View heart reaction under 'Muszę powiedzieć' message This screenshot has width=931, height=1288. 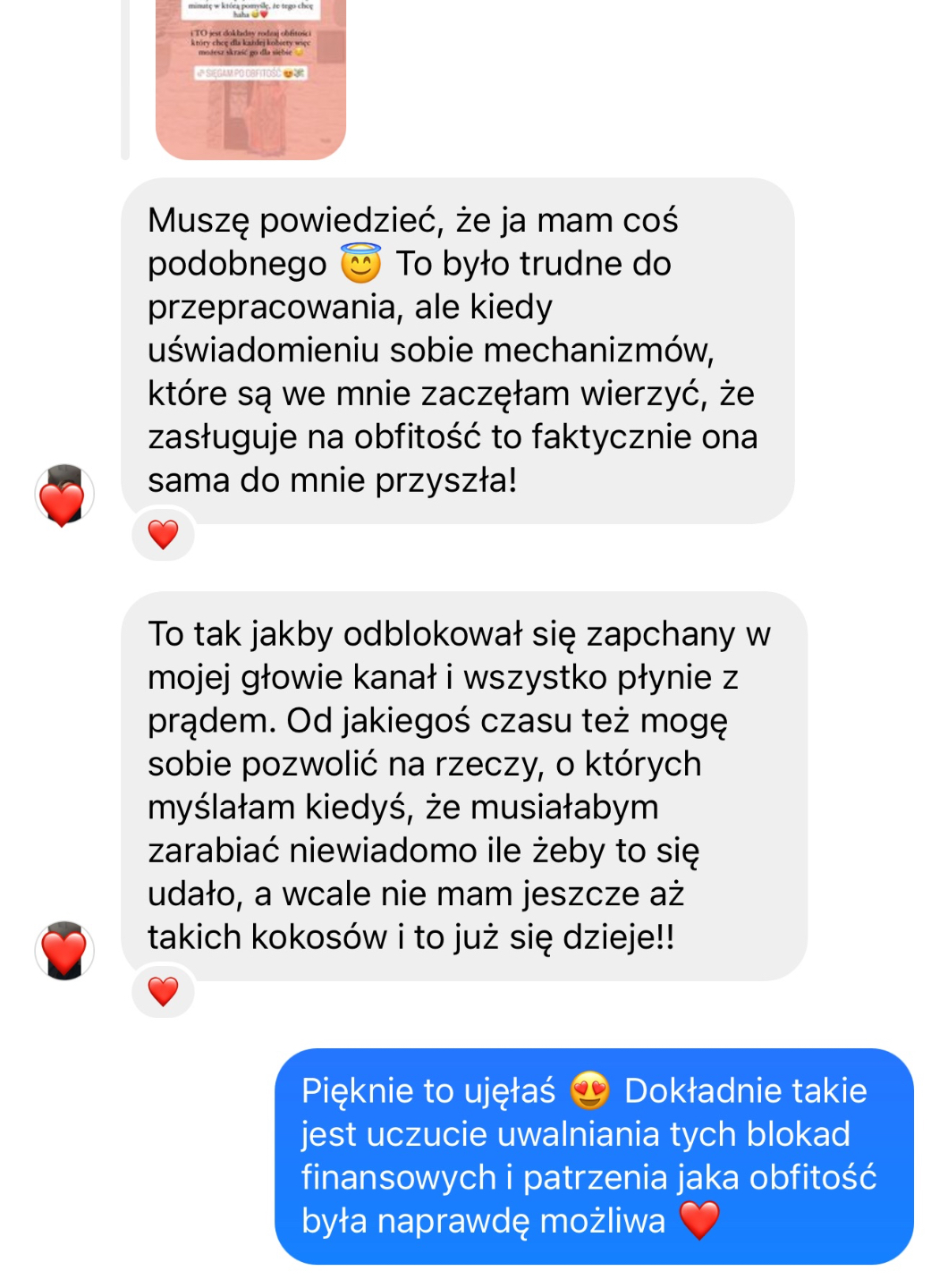pos(163,535)
